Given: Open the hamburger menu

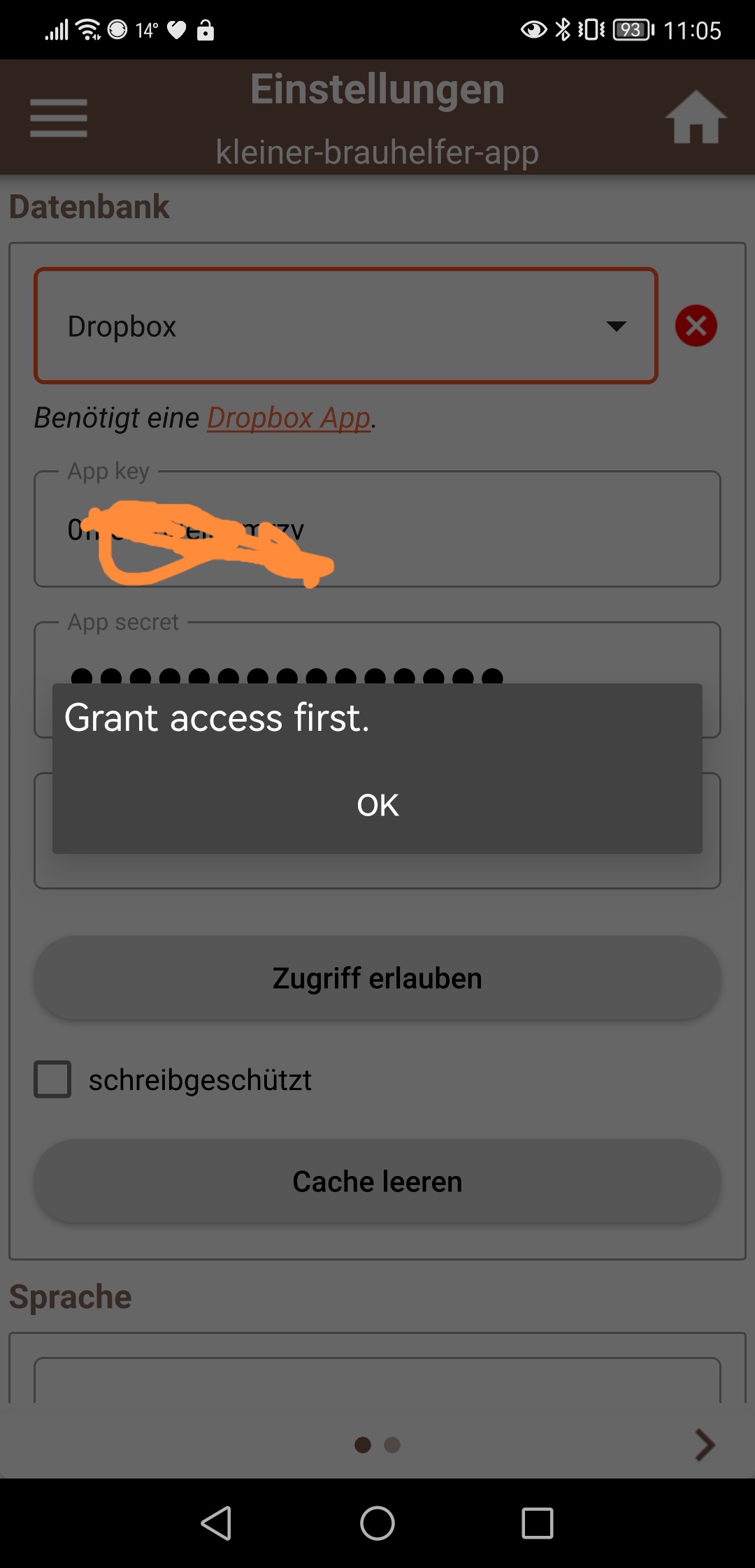Looking at the screenshot, I should point(59,117).
